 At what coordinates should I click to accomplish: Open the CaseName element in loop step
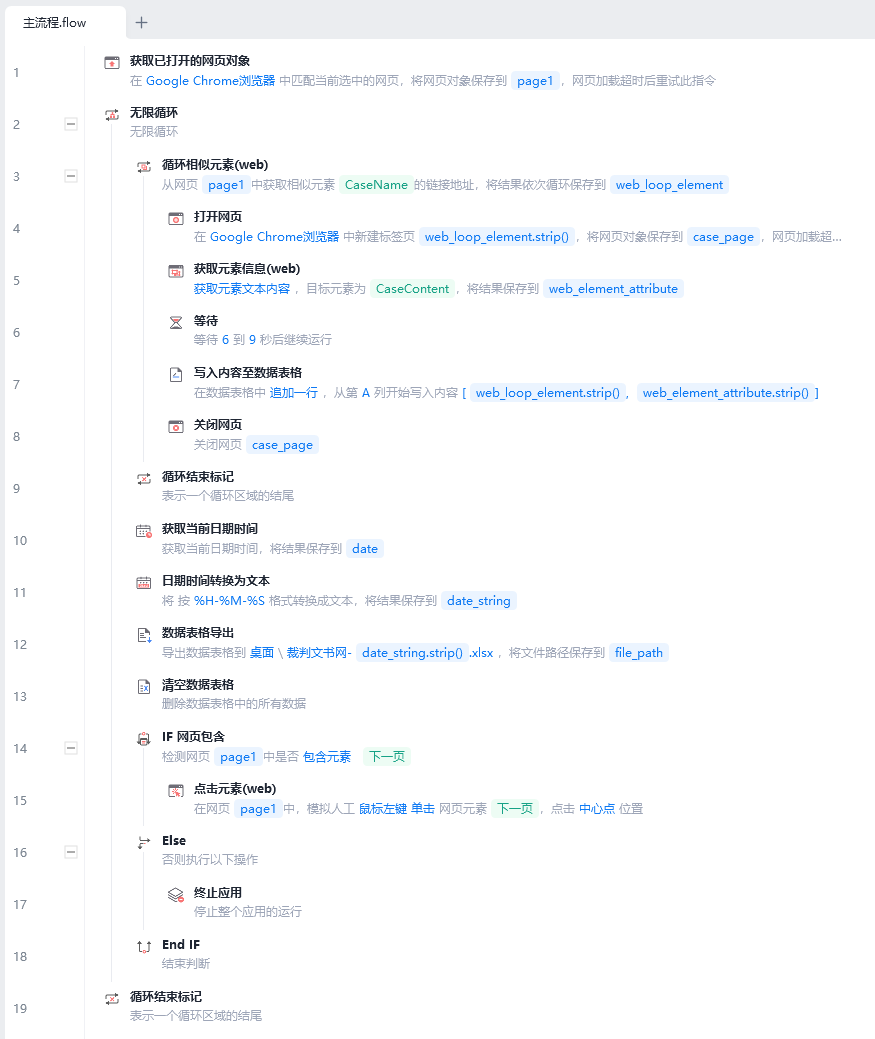pos(375,185)
